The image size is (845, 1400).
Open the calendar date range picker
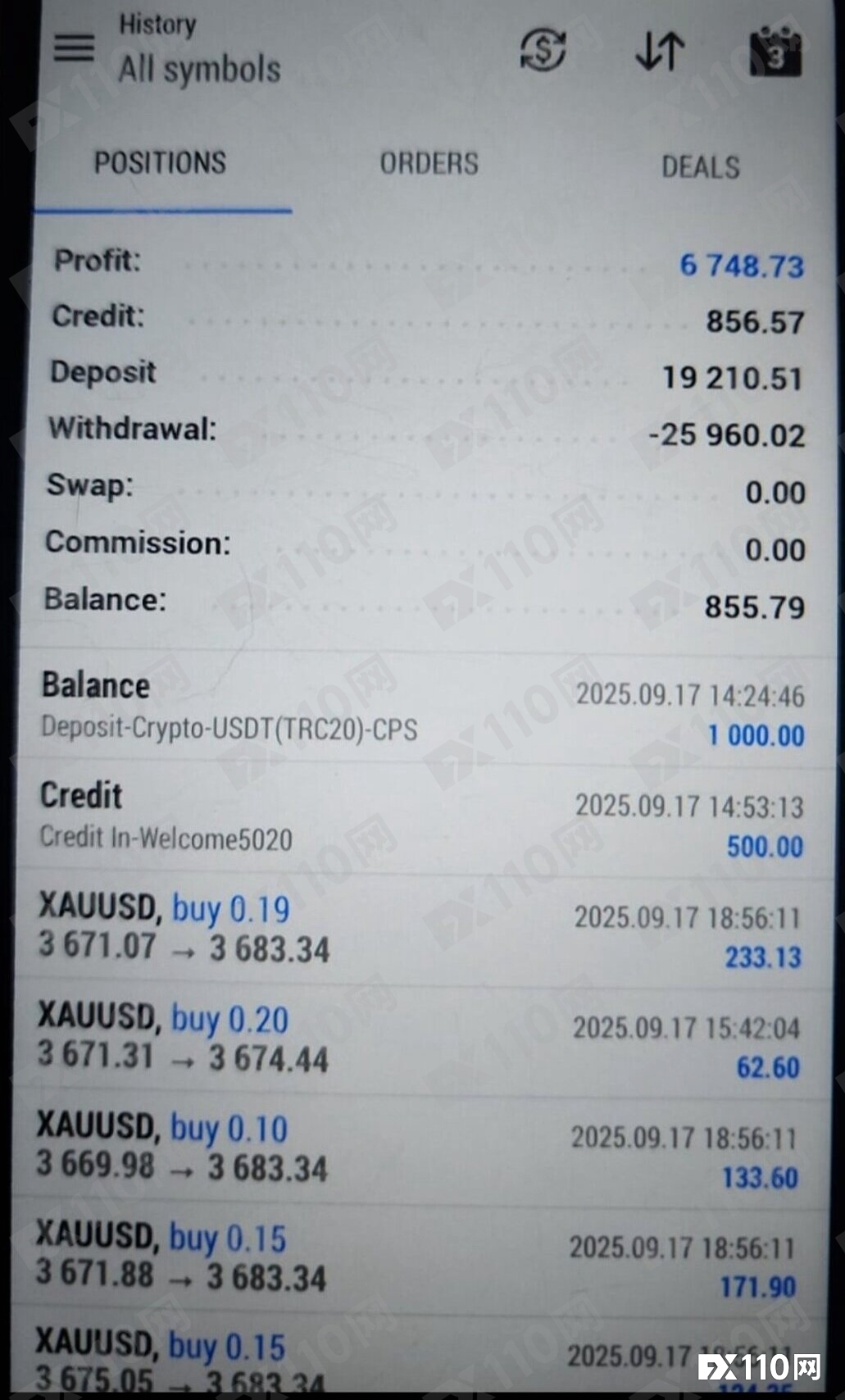775,52
